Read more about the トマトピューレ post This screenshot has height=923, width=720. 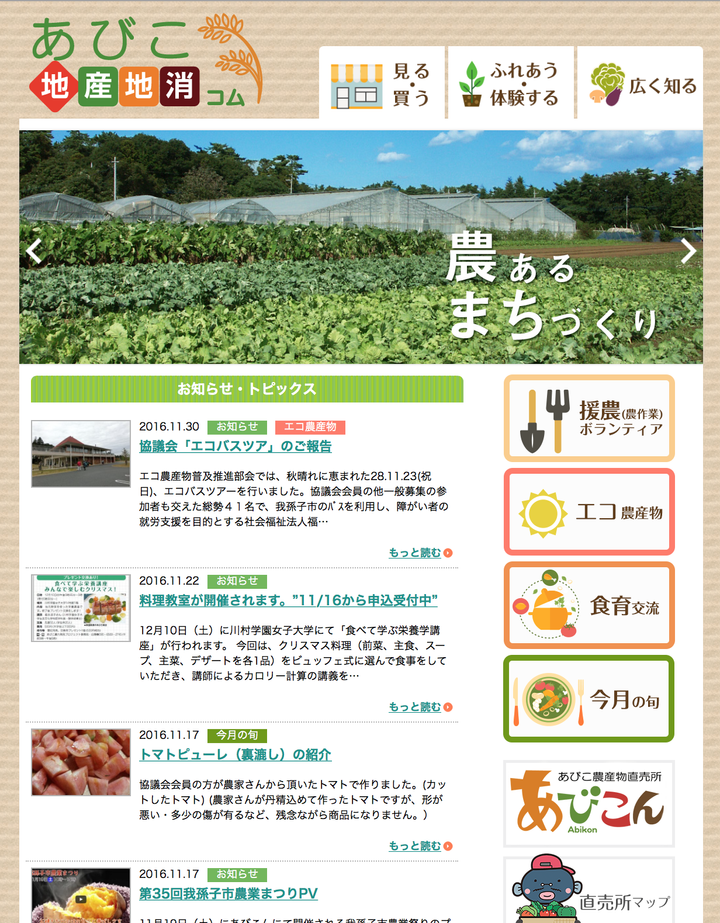[419, 846]
